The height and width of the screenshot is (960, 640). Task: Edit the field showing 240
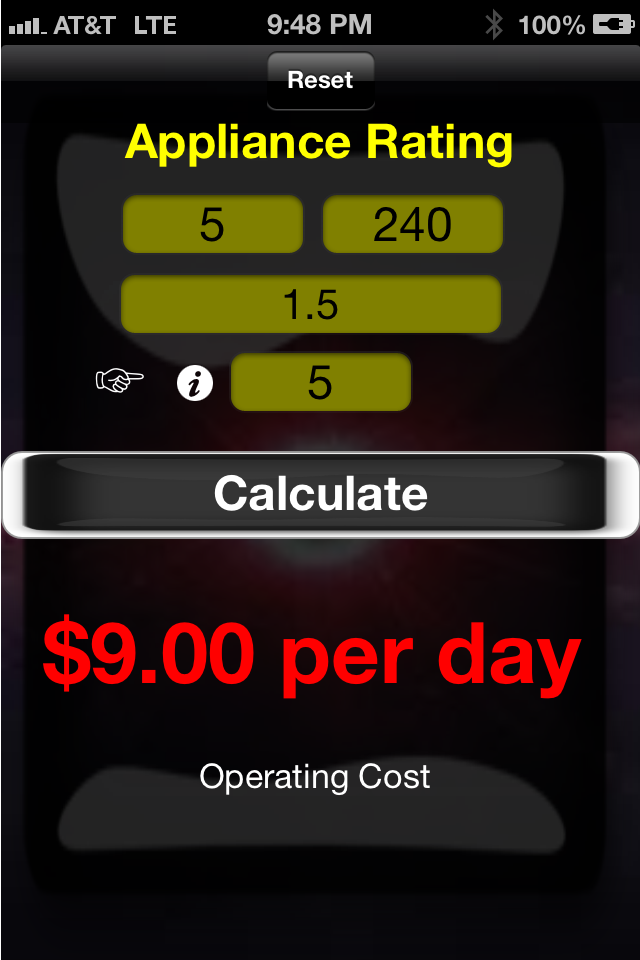(x=412, y=225)
